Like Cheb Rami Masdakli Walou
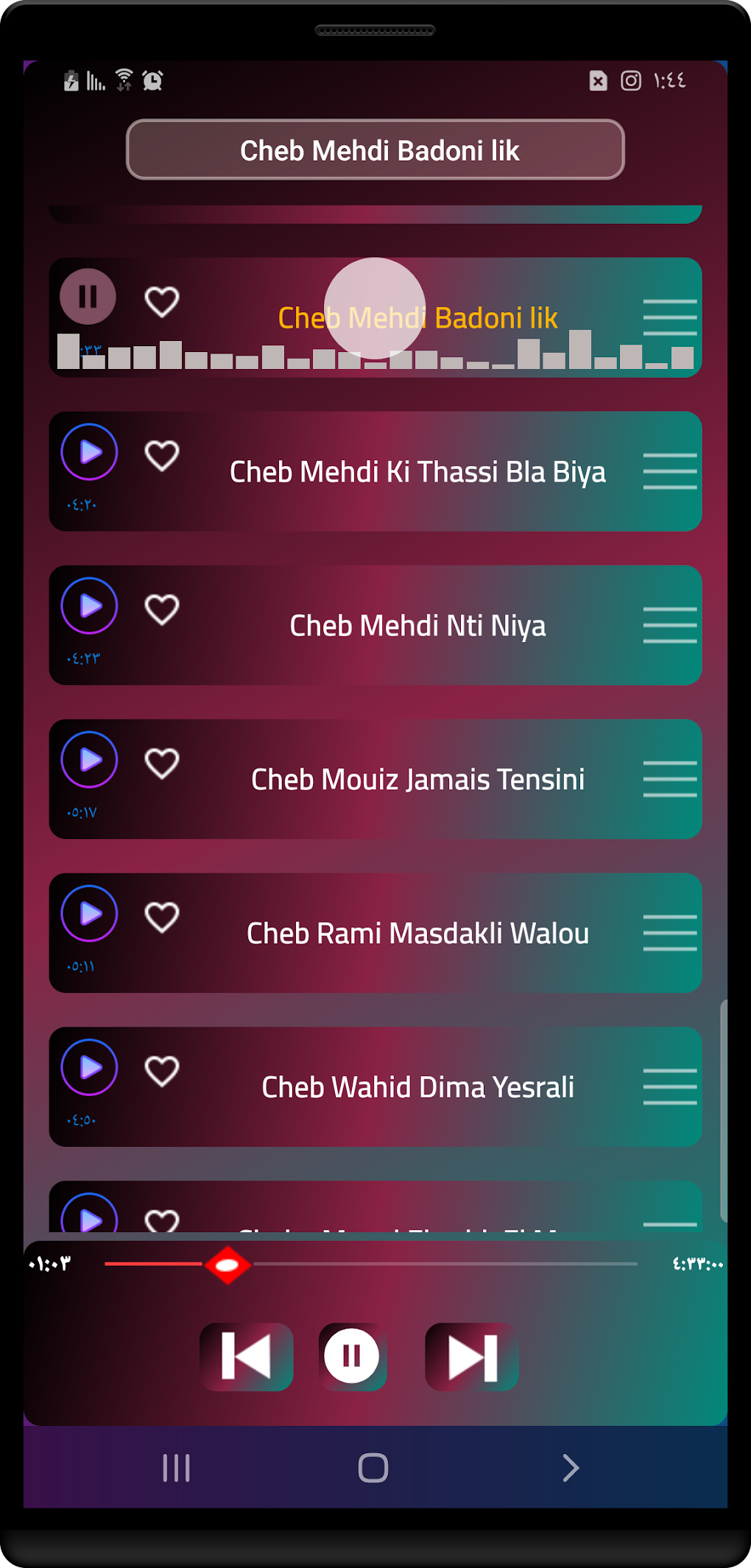This screenshot has height=1568, width=751. point(162,917)
